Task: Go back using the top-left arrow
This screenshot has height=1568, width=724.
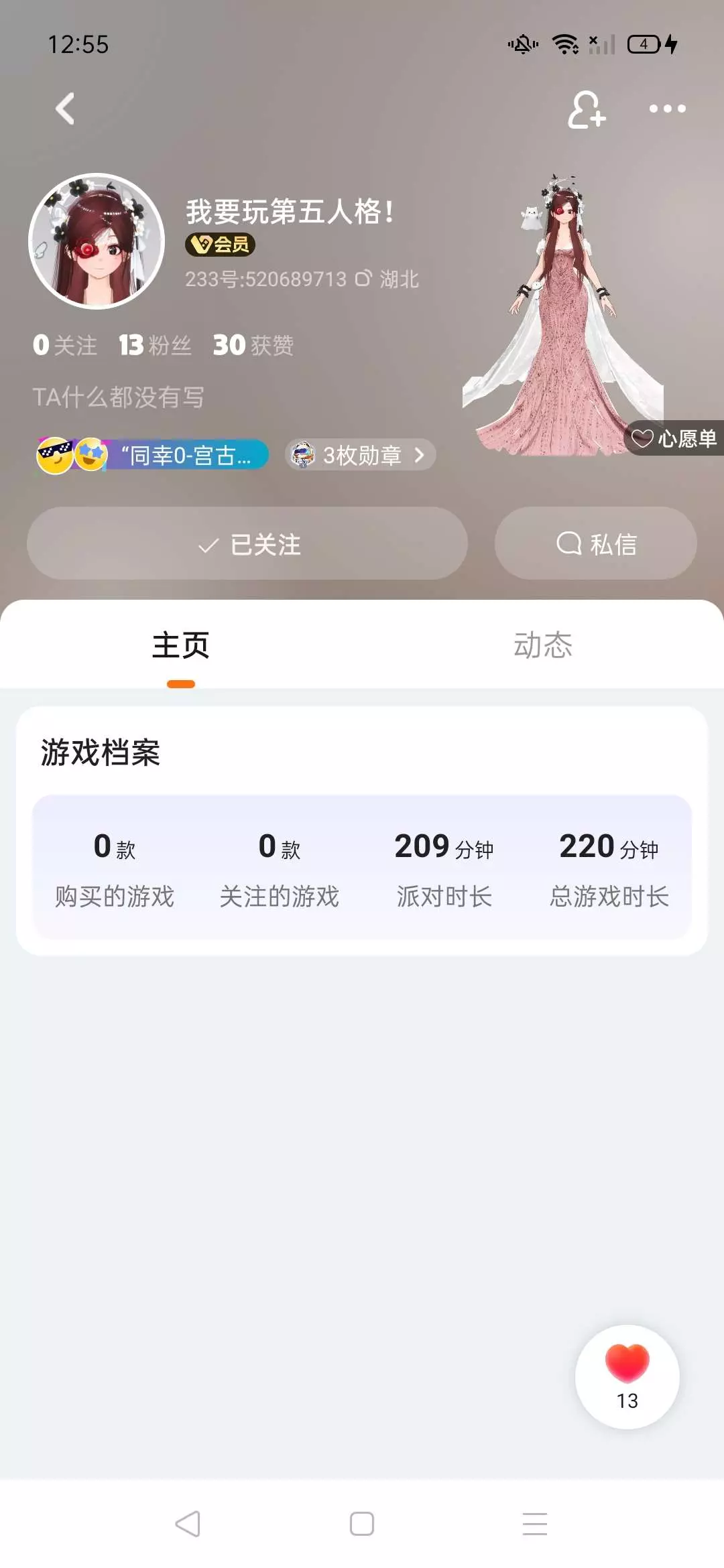Action: [65, 109]
